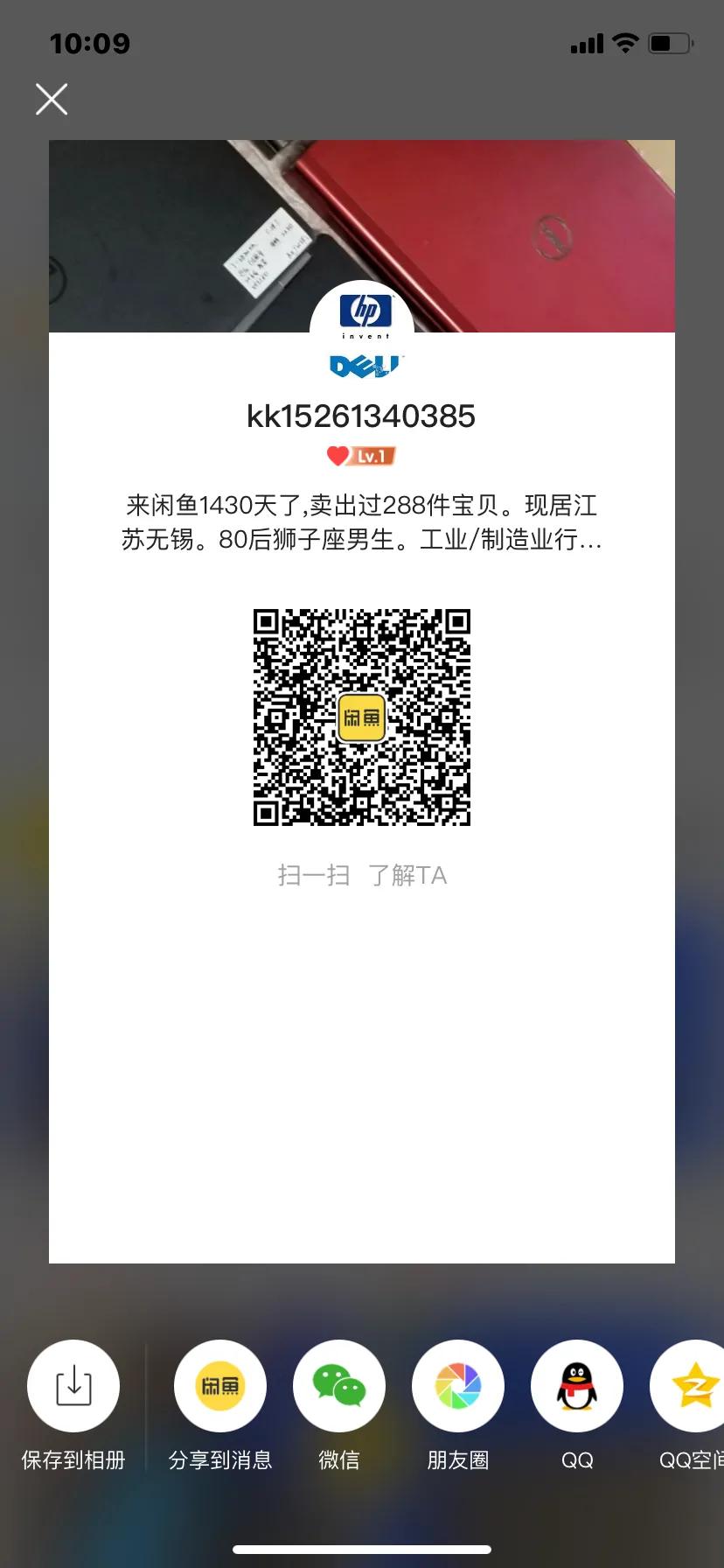Close the share card with the X
The height and width of the screenshot is (1568, 724).
52,99
